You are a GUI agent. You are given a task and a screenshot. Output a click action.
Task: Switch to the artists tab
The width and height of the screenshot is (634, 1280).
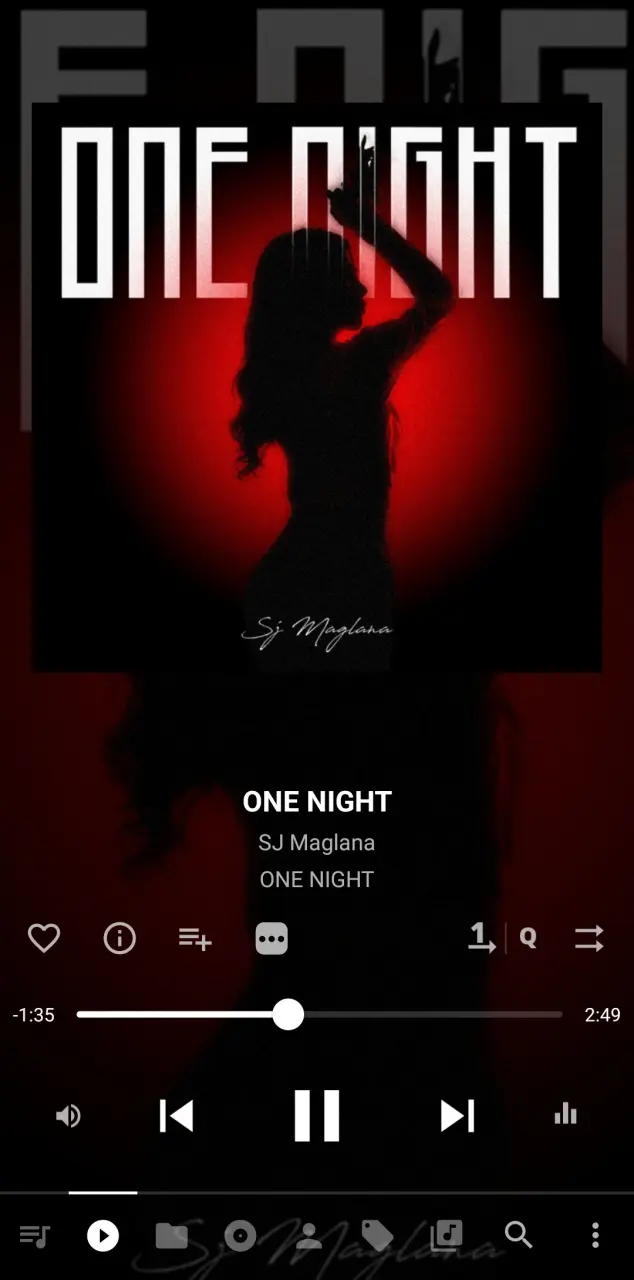tap(309, 1236)
